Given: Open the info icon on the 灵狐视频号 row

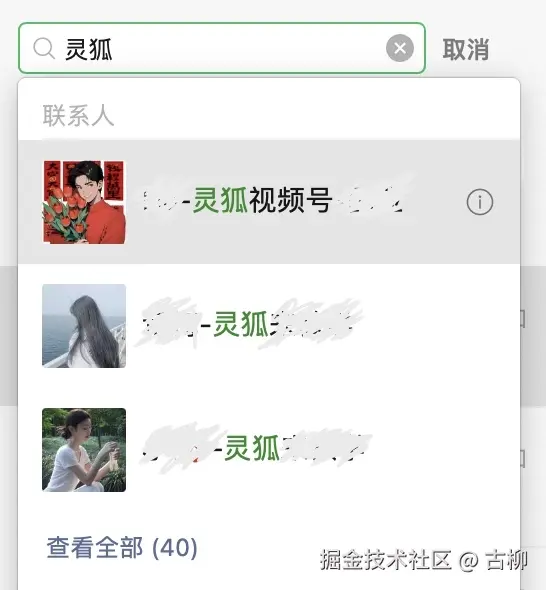Looking at the screenshot, I should click(480, 202).
